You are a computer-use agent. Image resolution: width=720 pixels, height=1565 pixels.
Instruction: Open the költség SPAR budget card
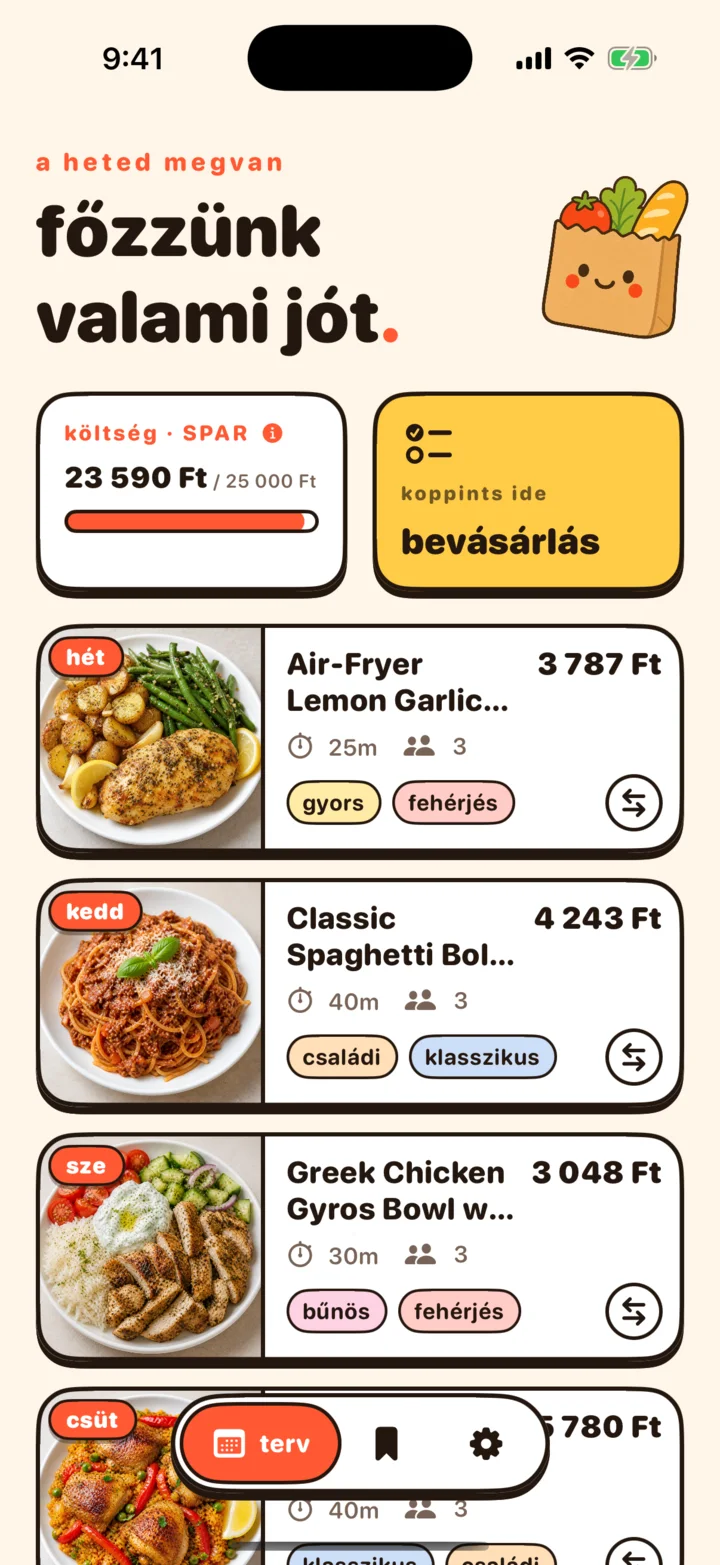click(x=192, y=494)
